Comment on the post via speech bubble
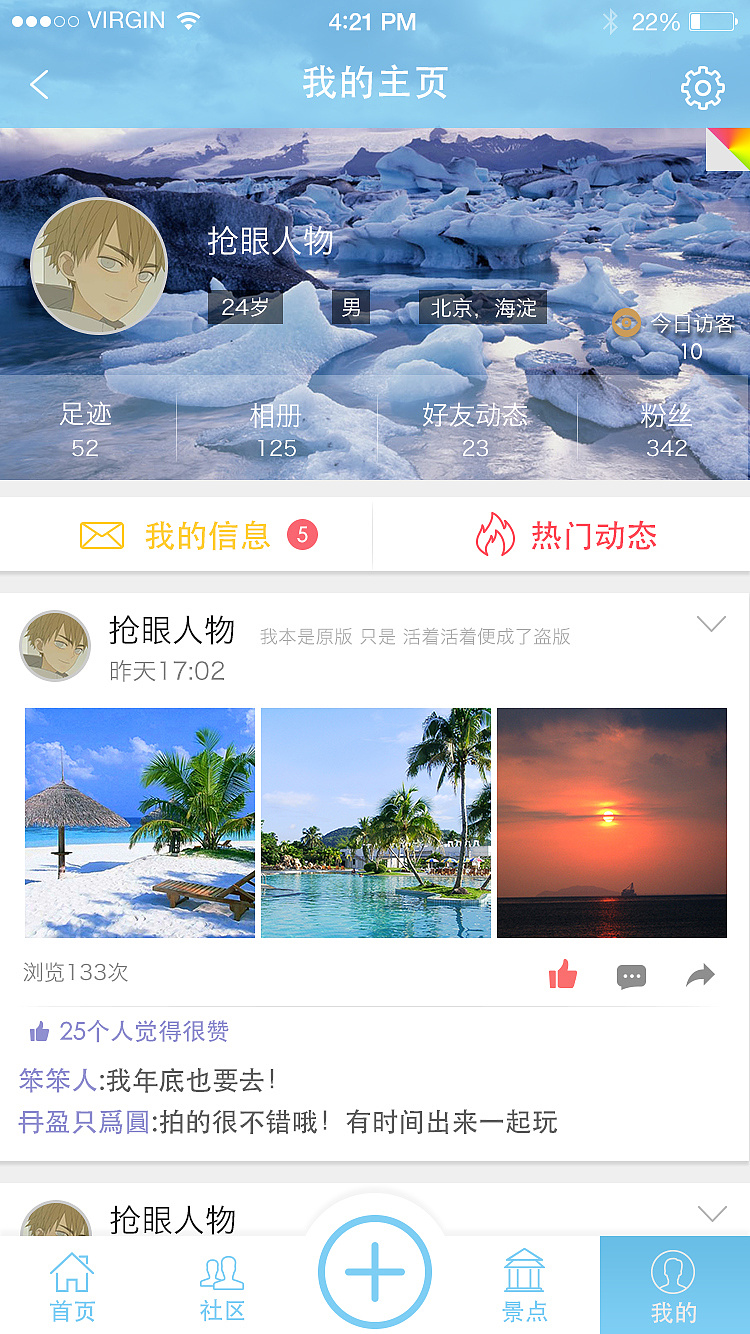 point(631,977)
